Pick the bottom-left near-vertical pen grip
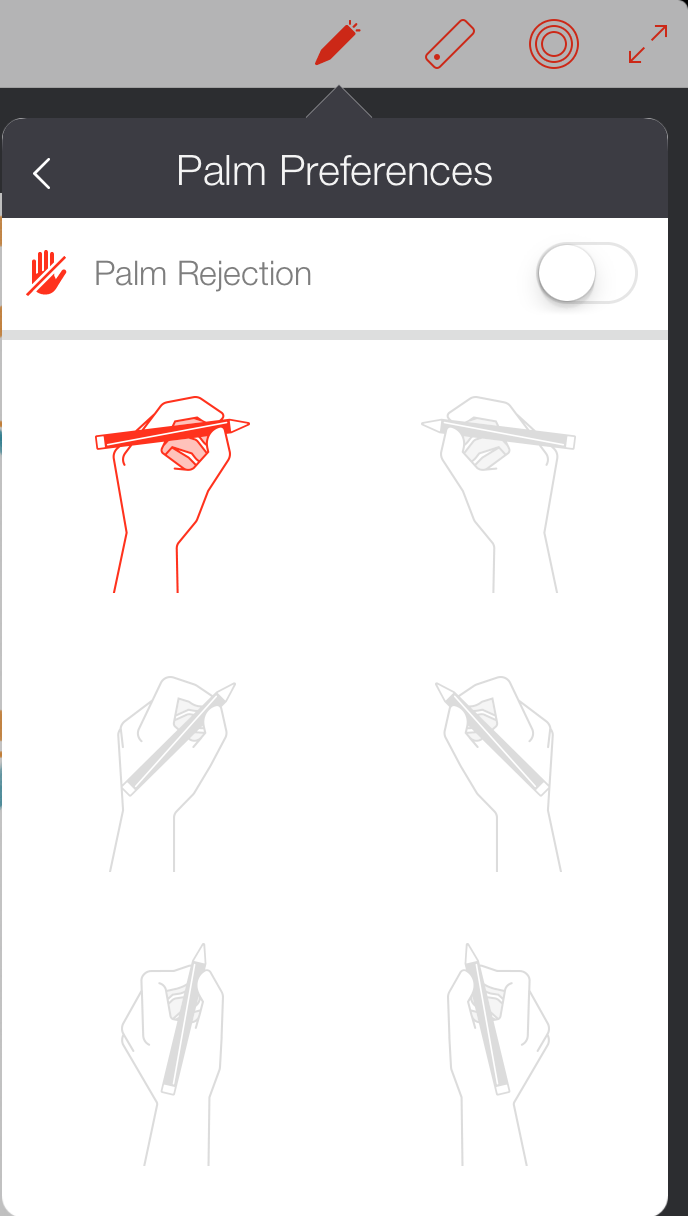This screenshot has width=688, height=1216. tap(174, 1053)
